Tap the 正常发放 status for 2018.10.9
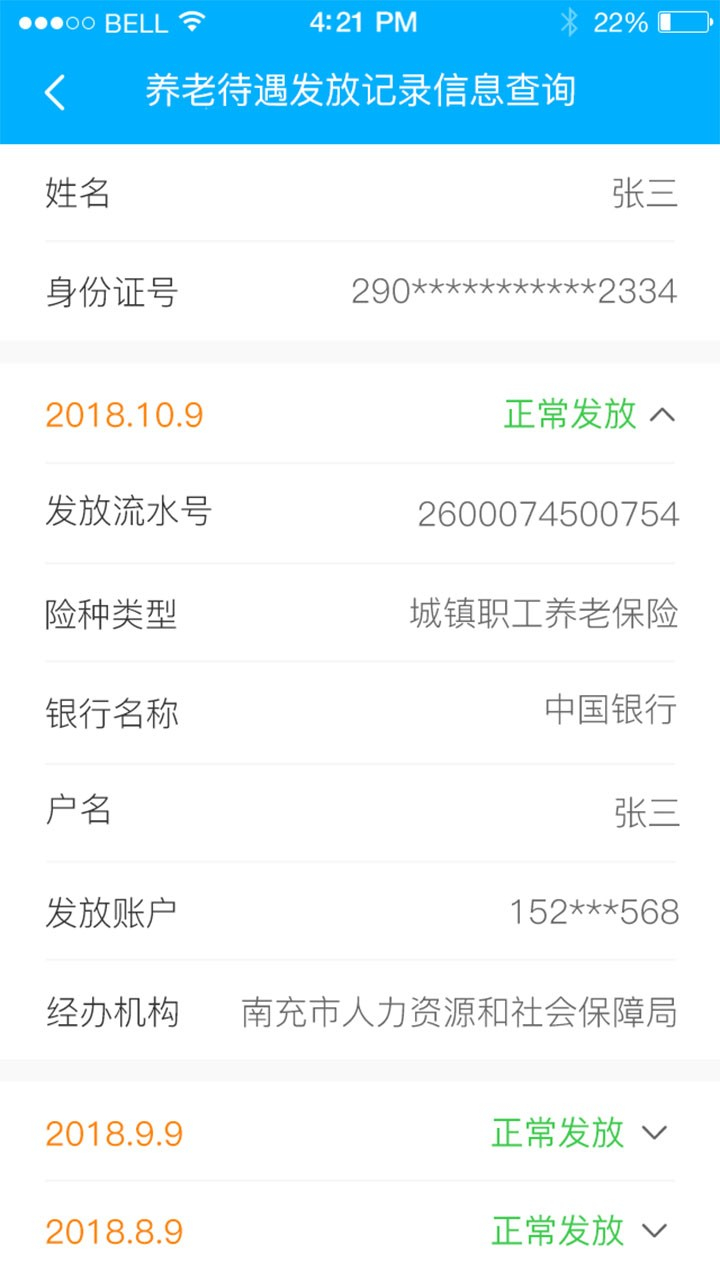 [570, 415]
